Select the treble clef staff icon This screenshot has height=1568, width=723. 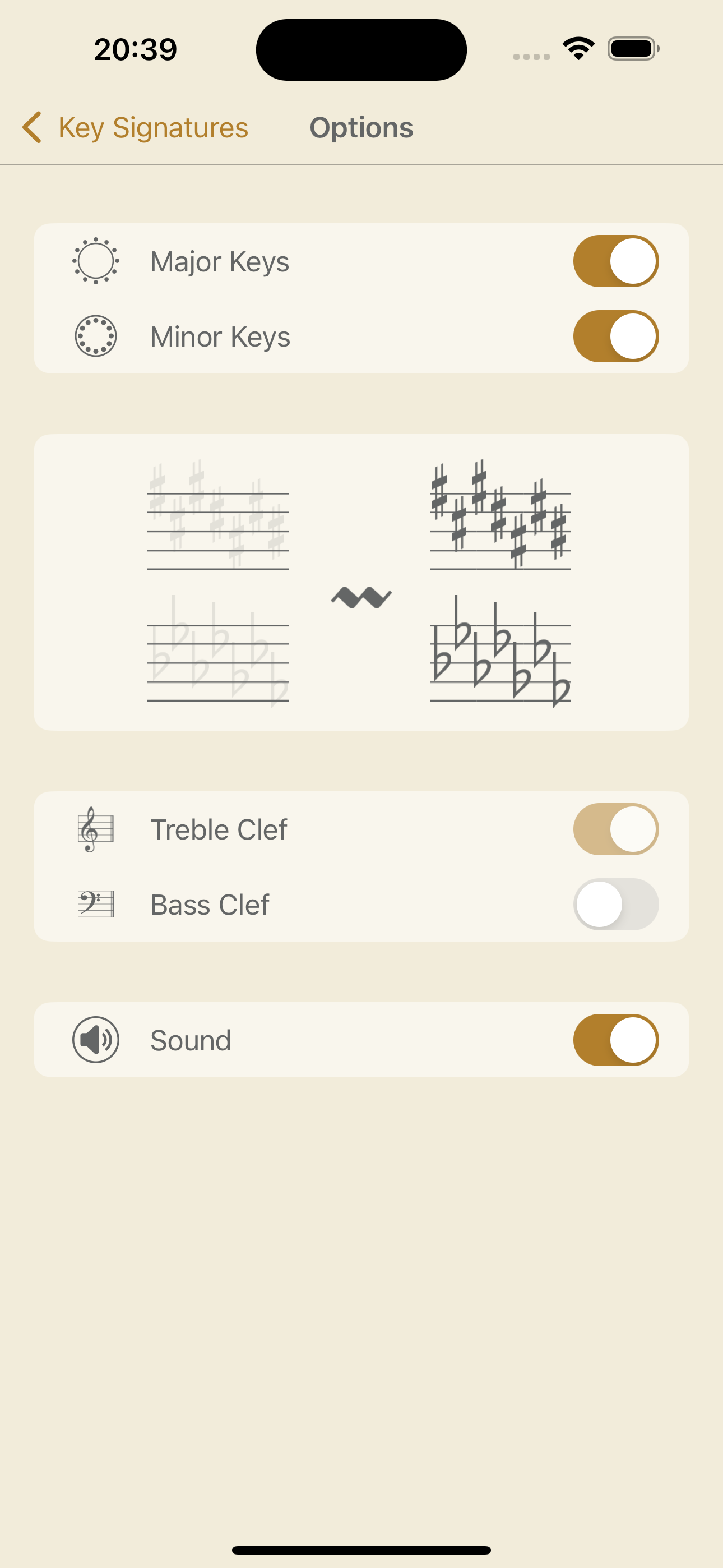[x=95, y=829]
